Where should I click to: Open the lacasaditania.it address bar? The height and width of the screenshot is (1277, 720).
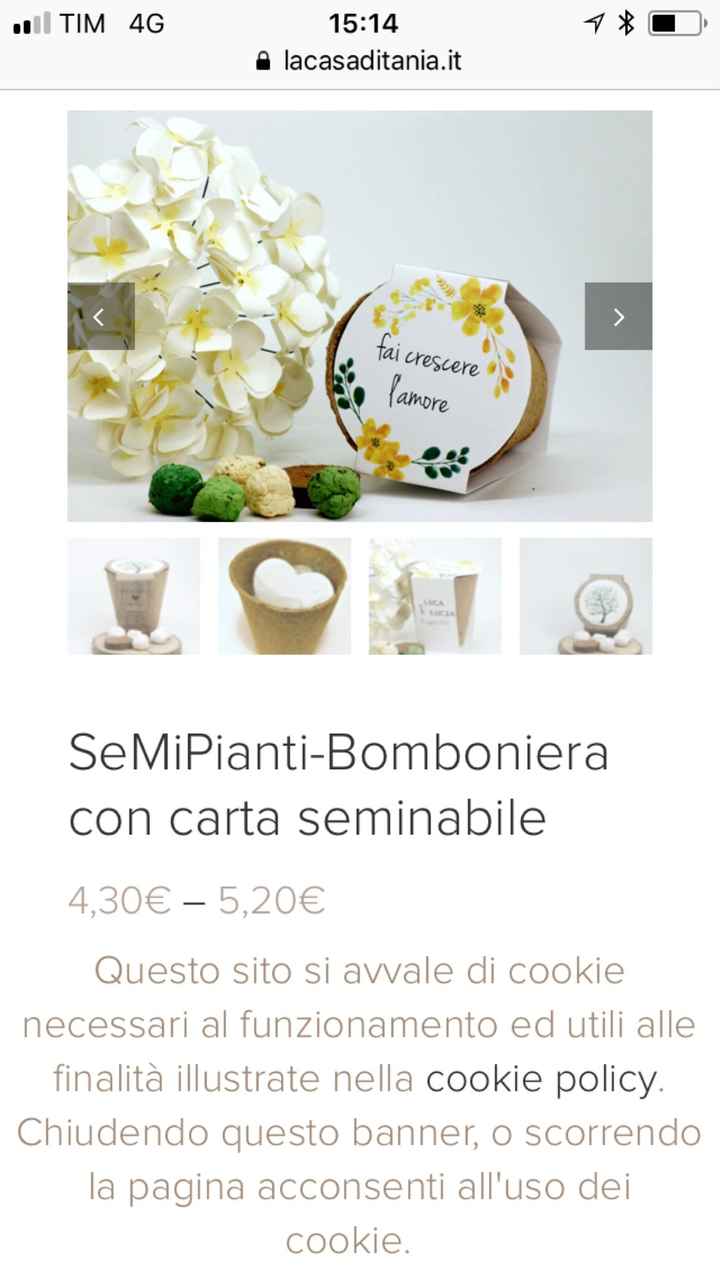click(371, 61)
